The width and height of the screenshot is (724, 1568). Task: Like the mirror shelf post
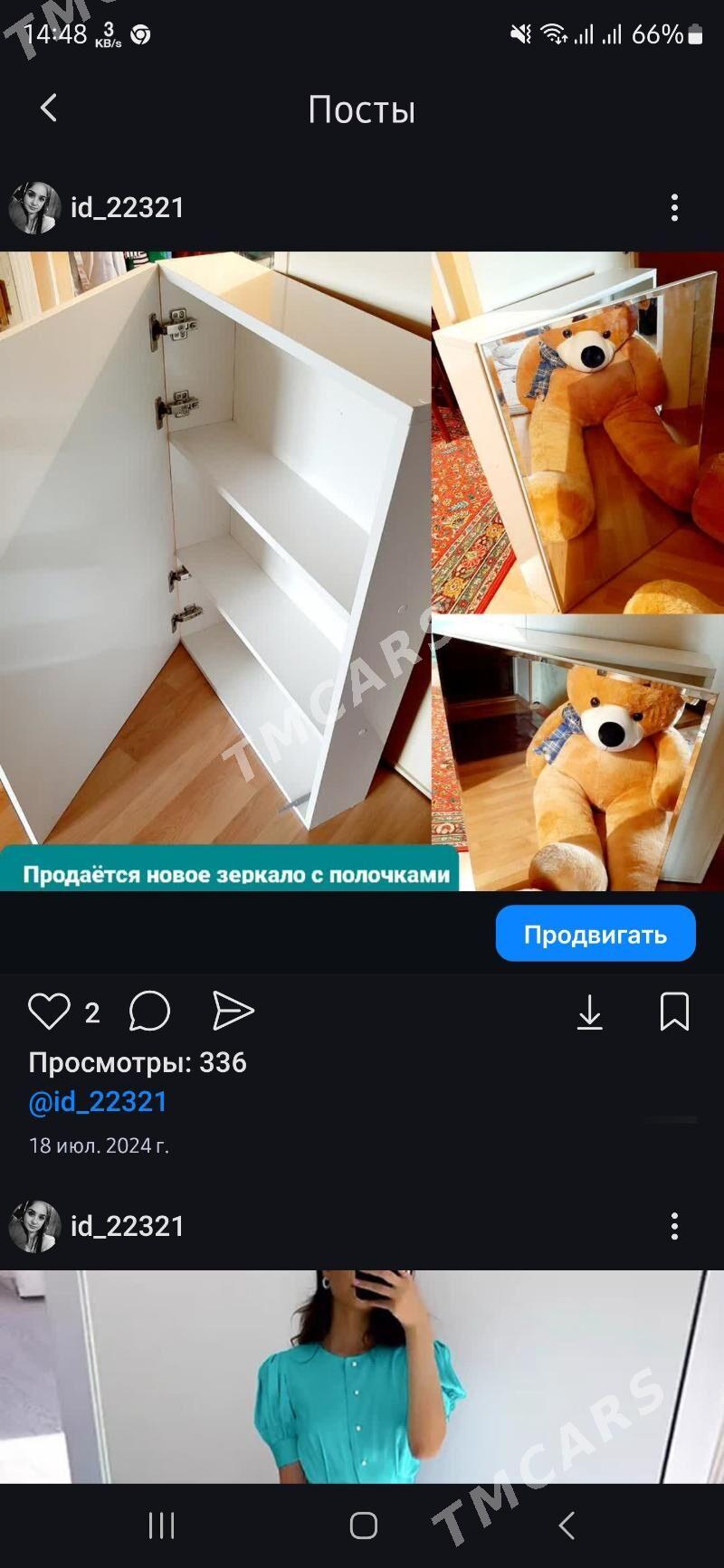[x=49, y=1012]
